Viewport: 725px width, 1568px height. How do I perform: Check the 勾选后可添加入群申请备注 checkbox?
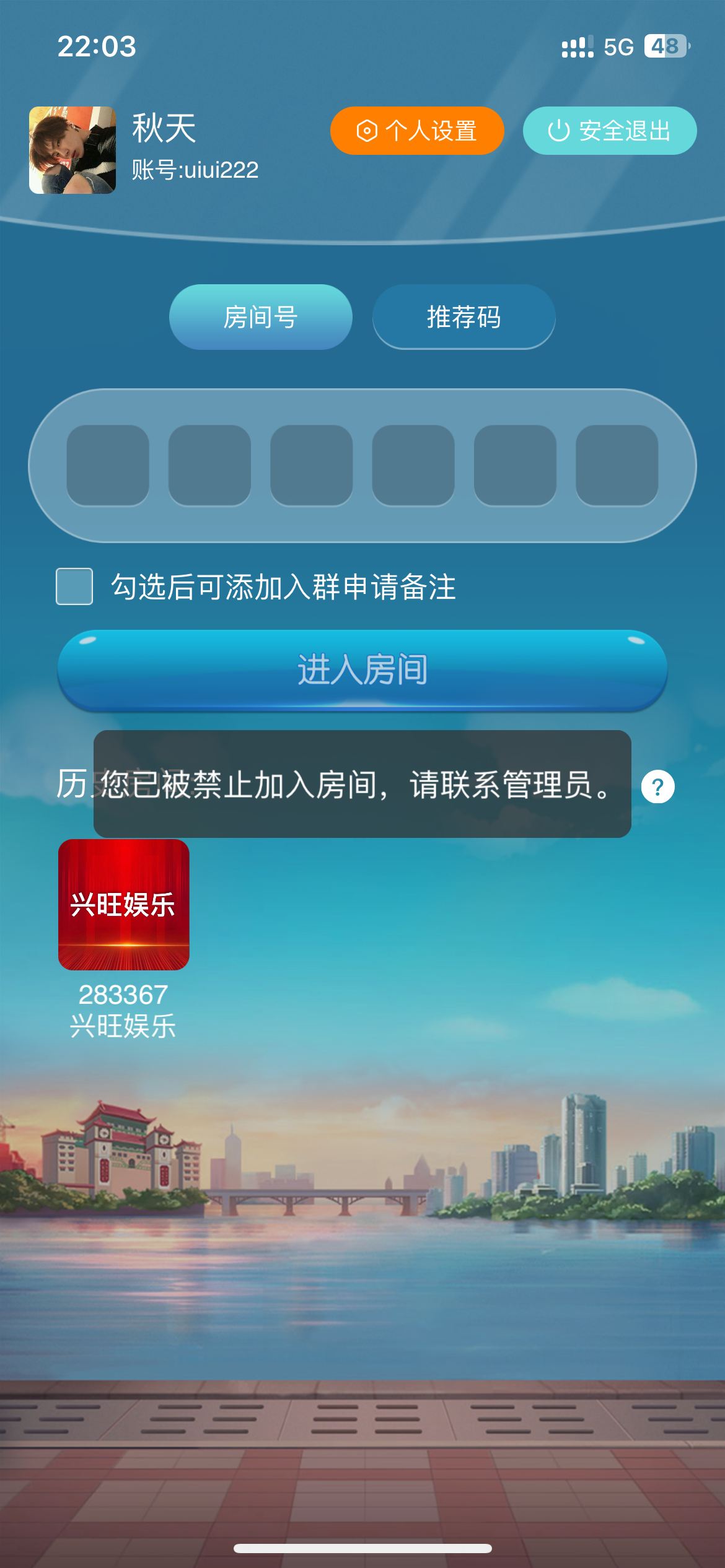(74, 586)
